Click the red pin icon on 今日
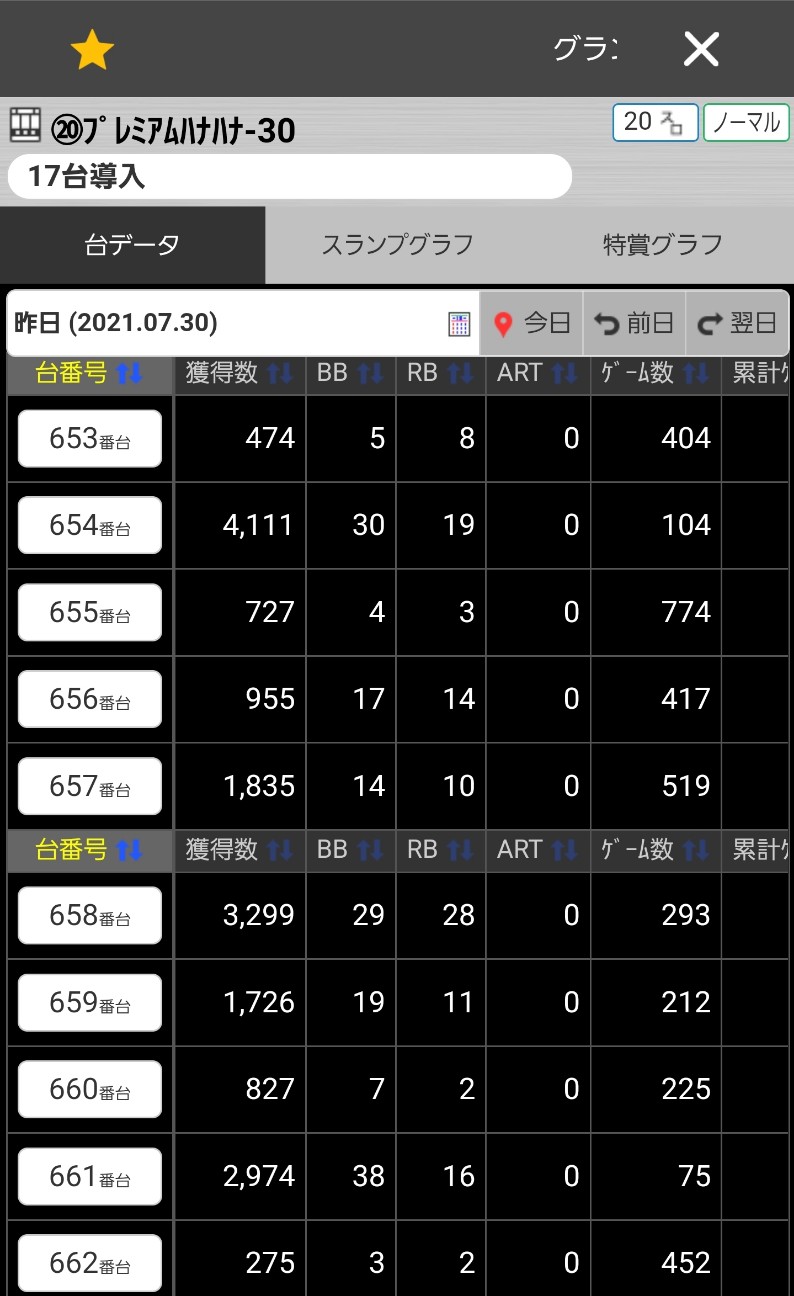Viewport: 794px width, 1296px height. point(502,322)
